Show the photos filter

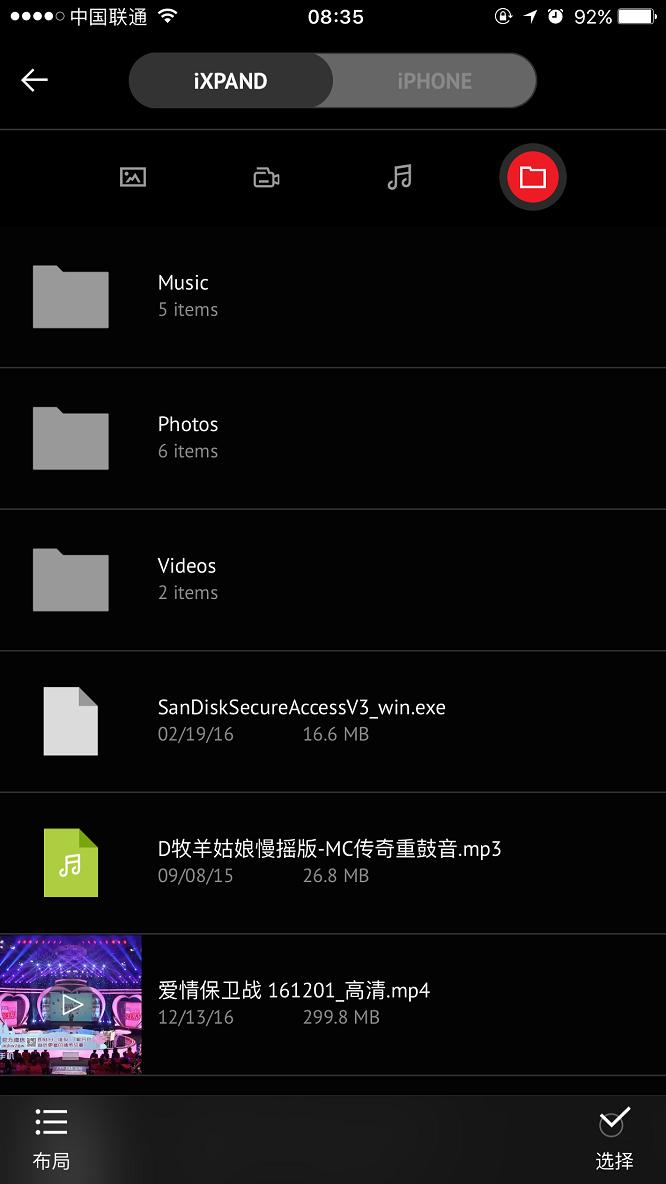pos(133,178)
